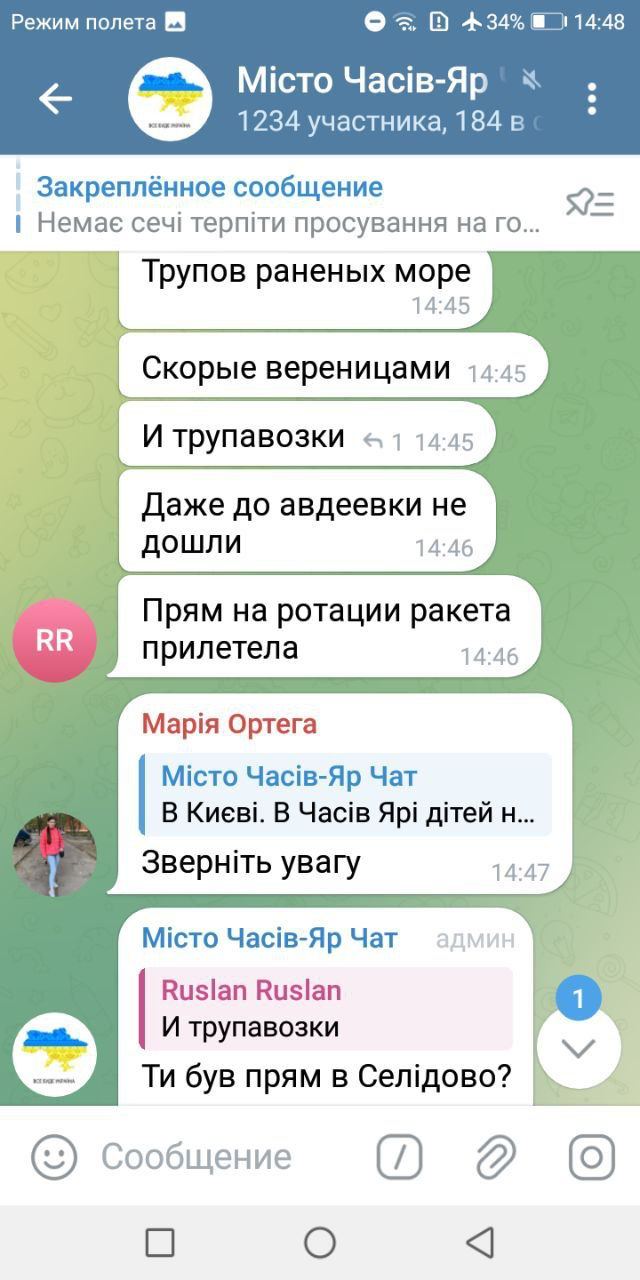Open the admin's avatar with Ukraine map
640x1280 pixels.
[x=54, y=1054]
